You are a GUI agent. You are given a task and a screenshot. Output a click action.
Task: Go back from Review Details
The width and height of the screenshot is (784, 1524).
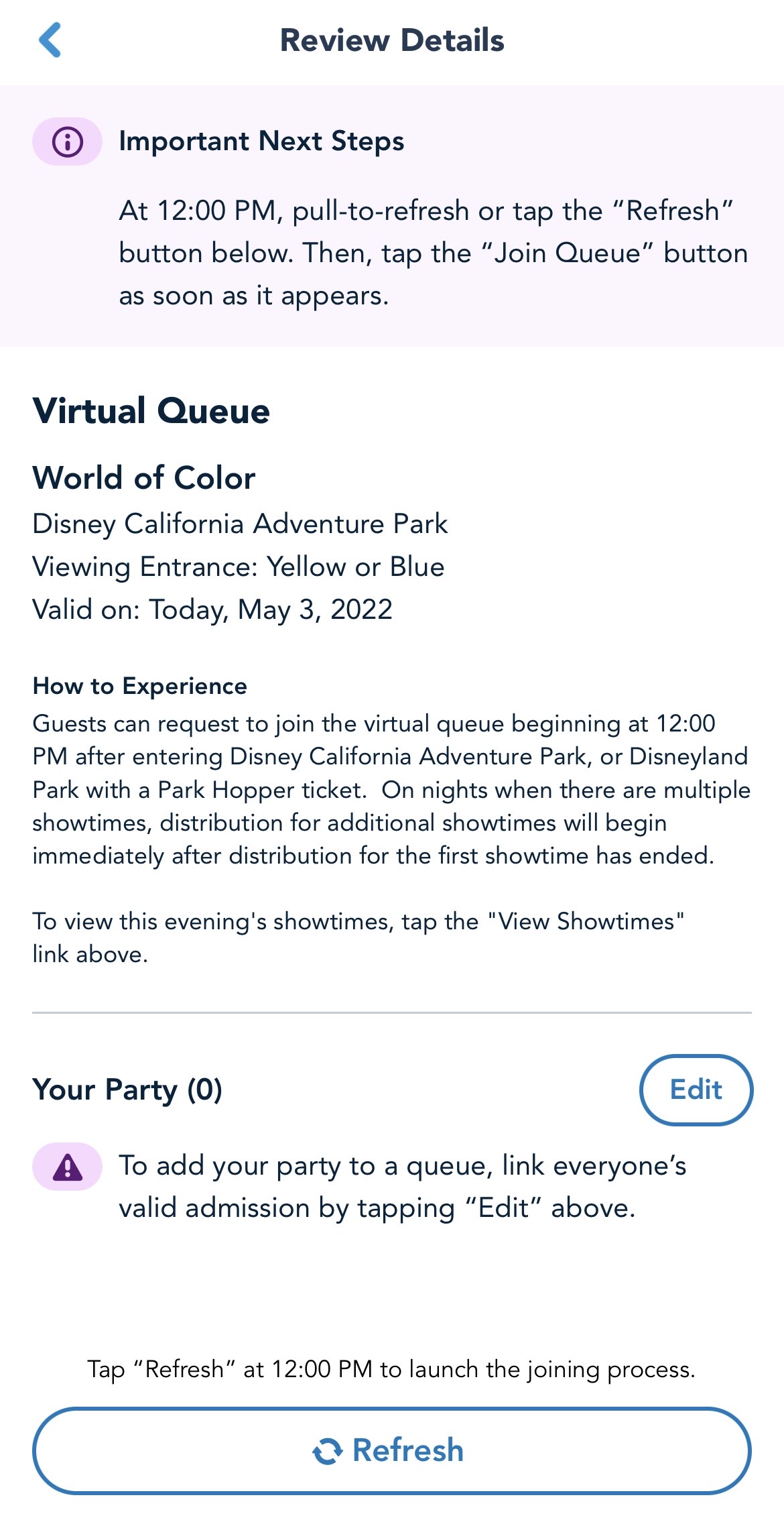tap(50, 40)
